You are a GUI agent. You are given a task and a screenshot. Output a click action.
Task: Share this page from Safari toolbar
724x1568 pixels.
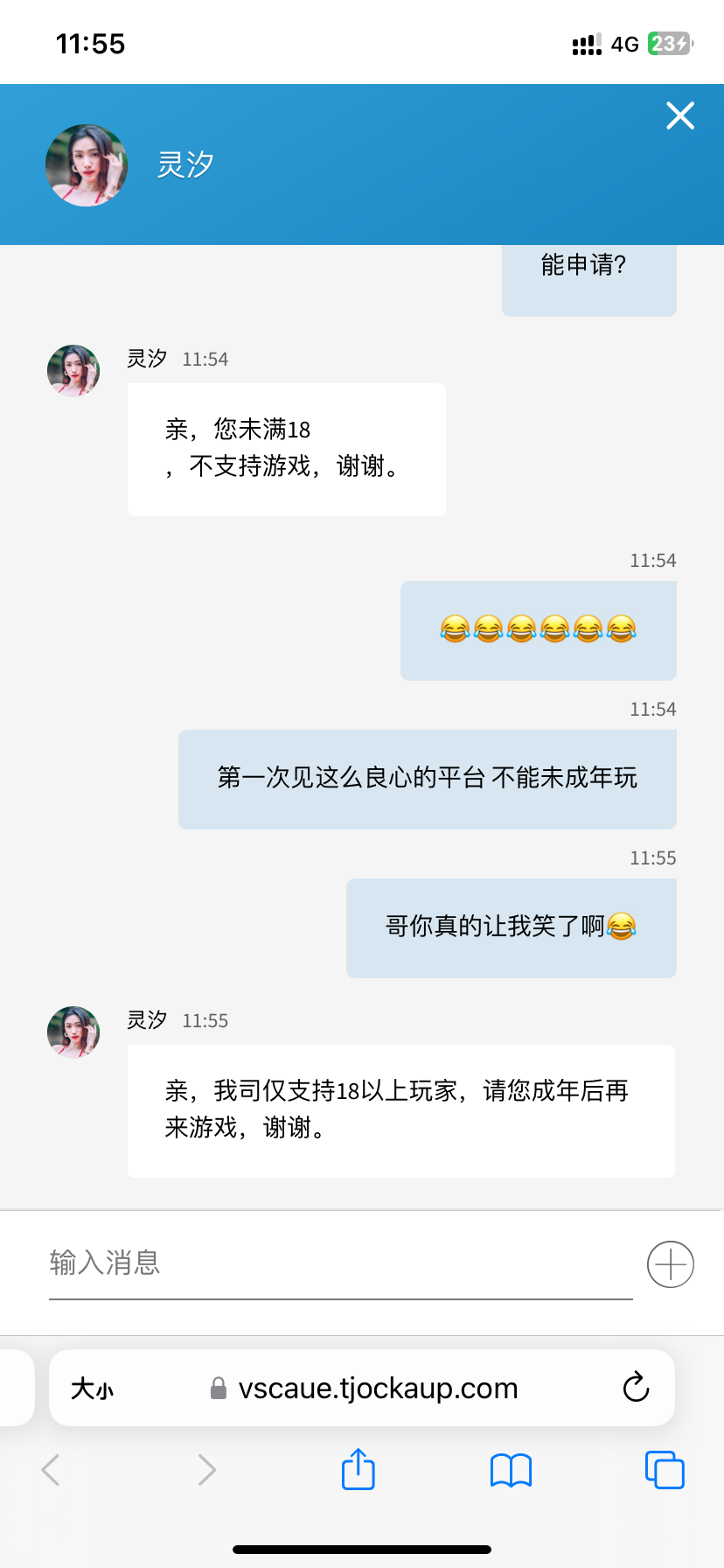pyautogui.click(x=358, y=1469)
